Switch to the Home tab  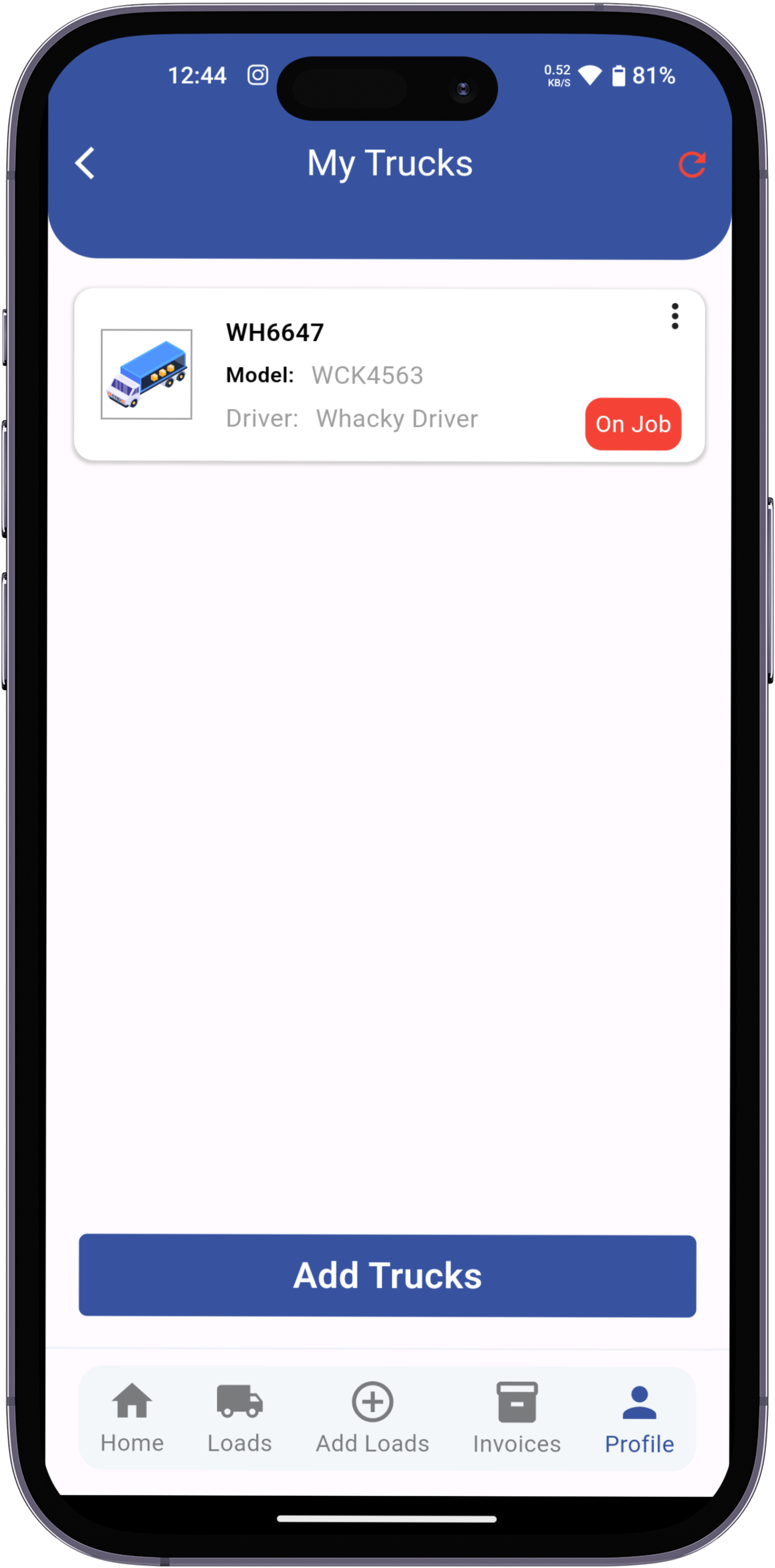[x=132, y=1417]
